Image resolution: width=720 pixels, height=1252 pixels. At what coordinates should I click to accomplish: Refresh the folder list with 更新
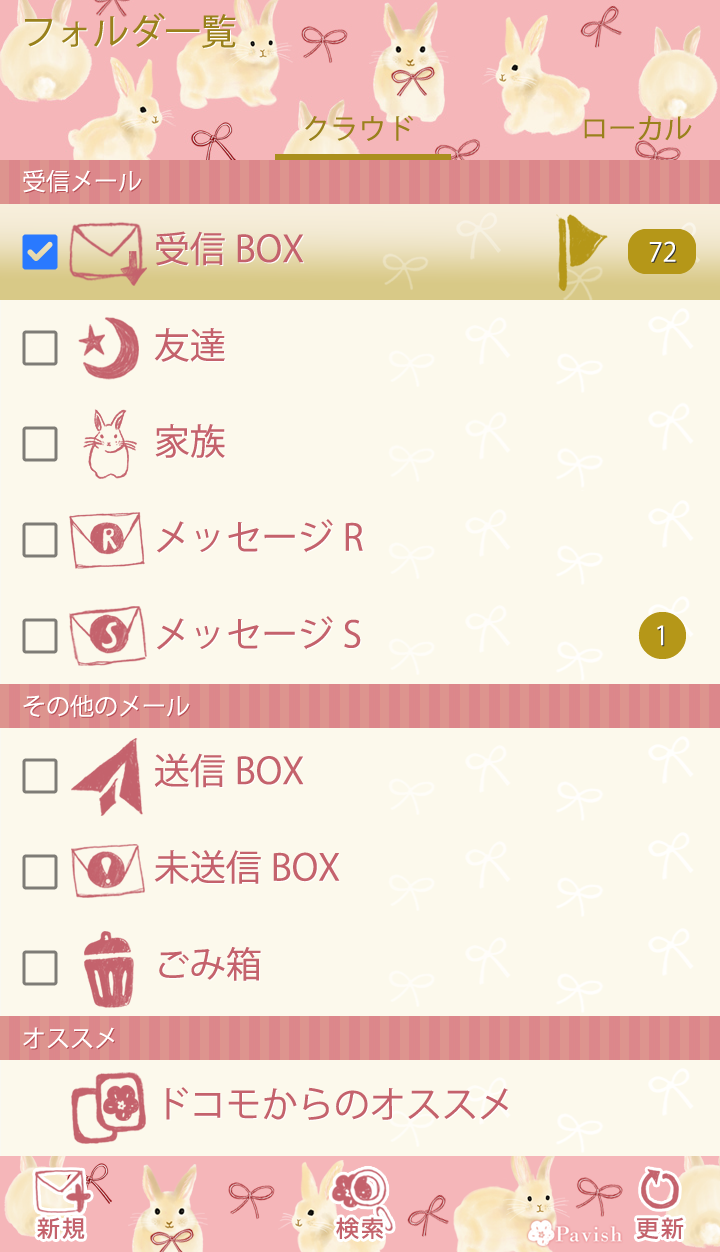coord(659,1205)
